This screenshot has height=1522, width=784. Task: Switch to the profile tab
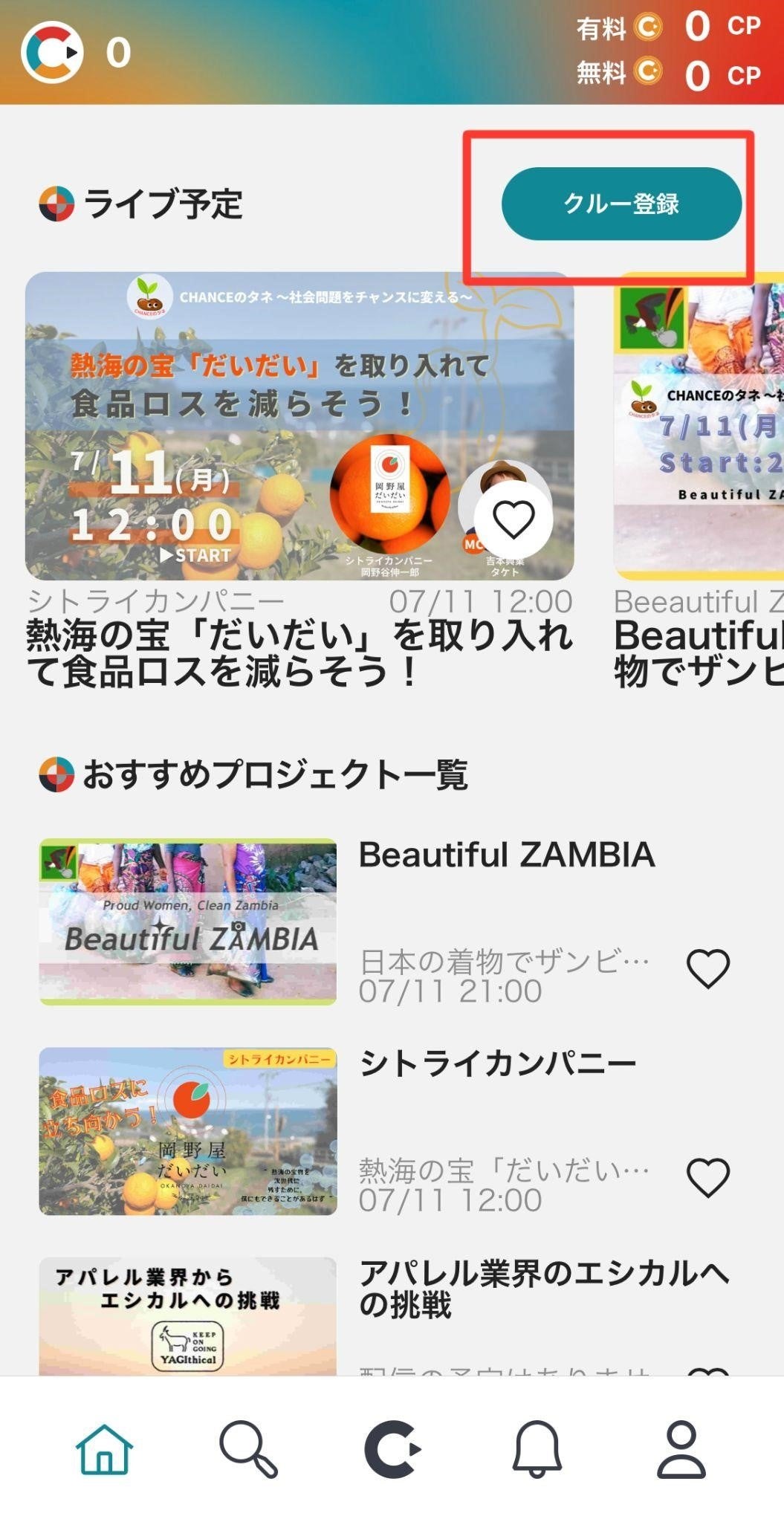tap(681, 1448)
